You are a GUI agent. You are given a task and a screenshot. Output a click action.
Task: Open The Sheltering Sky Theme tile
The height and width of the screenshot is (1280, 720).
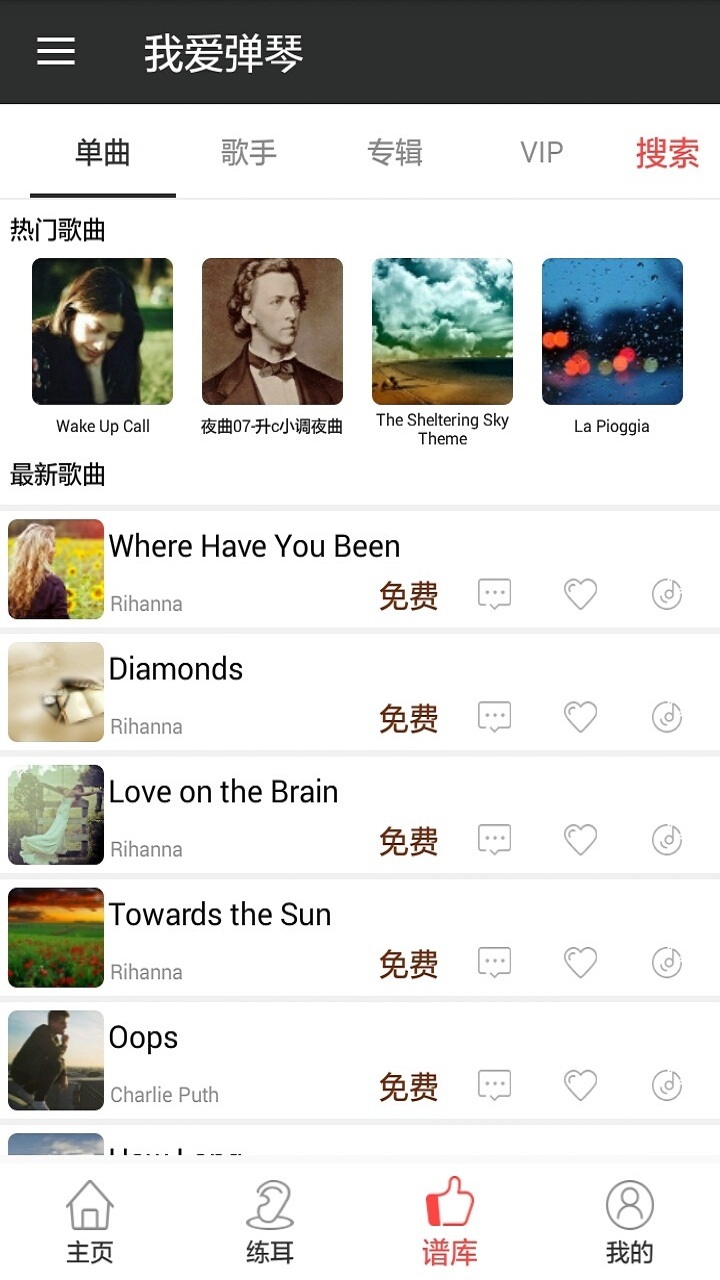[442, 332]
